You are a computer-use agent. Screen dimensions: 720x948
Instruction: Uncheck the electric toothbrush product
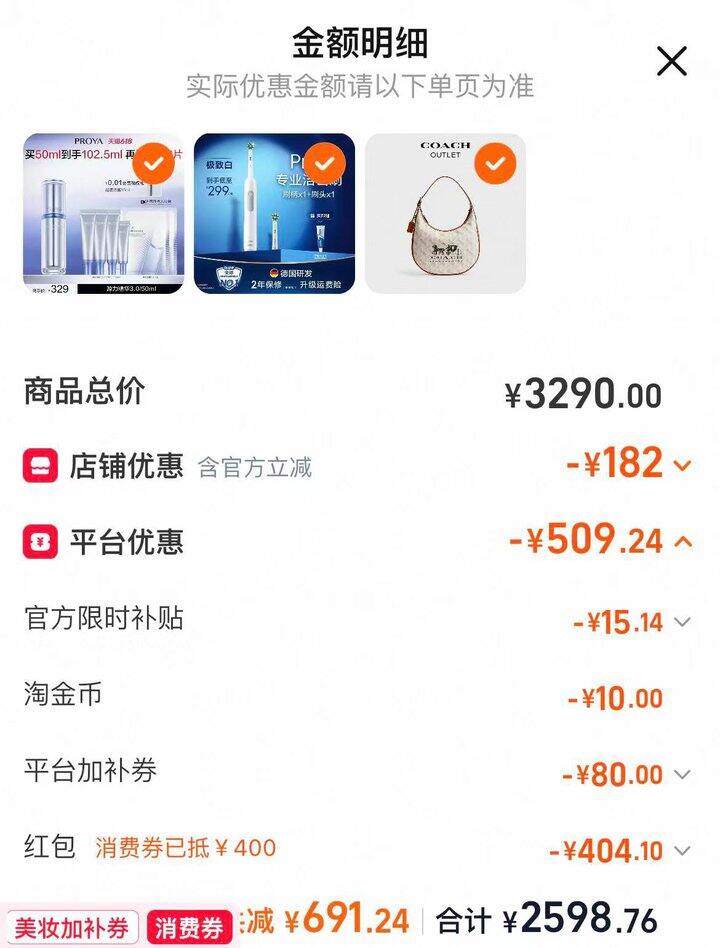click(325, 163)
